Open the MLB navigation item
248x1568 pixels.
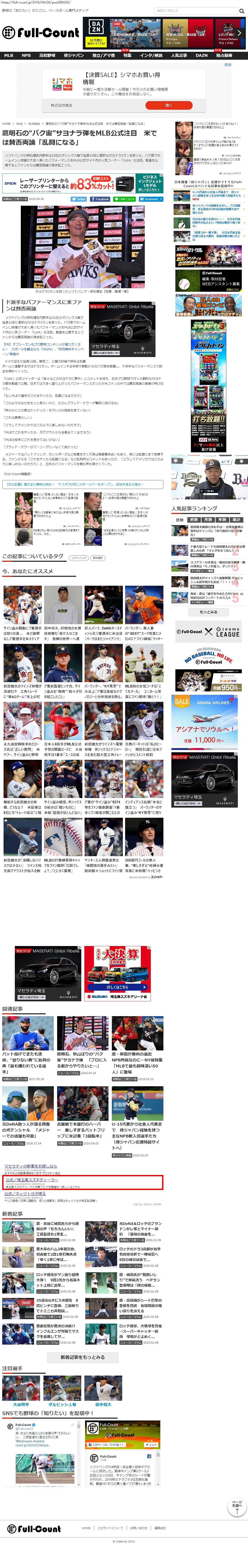click(x=9, y=55)
